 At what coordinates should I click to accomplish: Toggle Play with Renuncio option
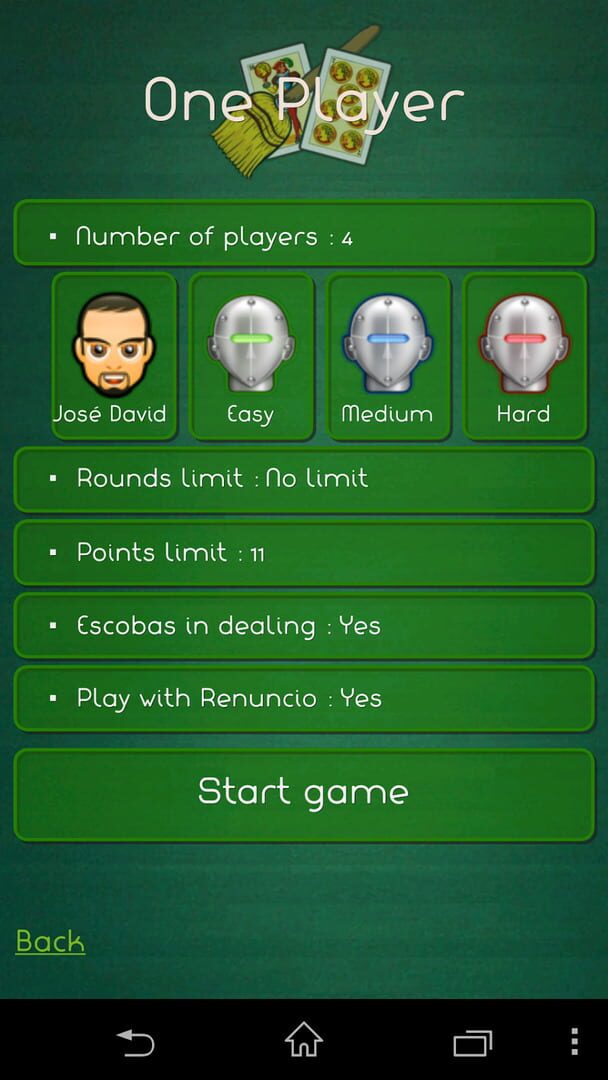(x=304, y=698)
